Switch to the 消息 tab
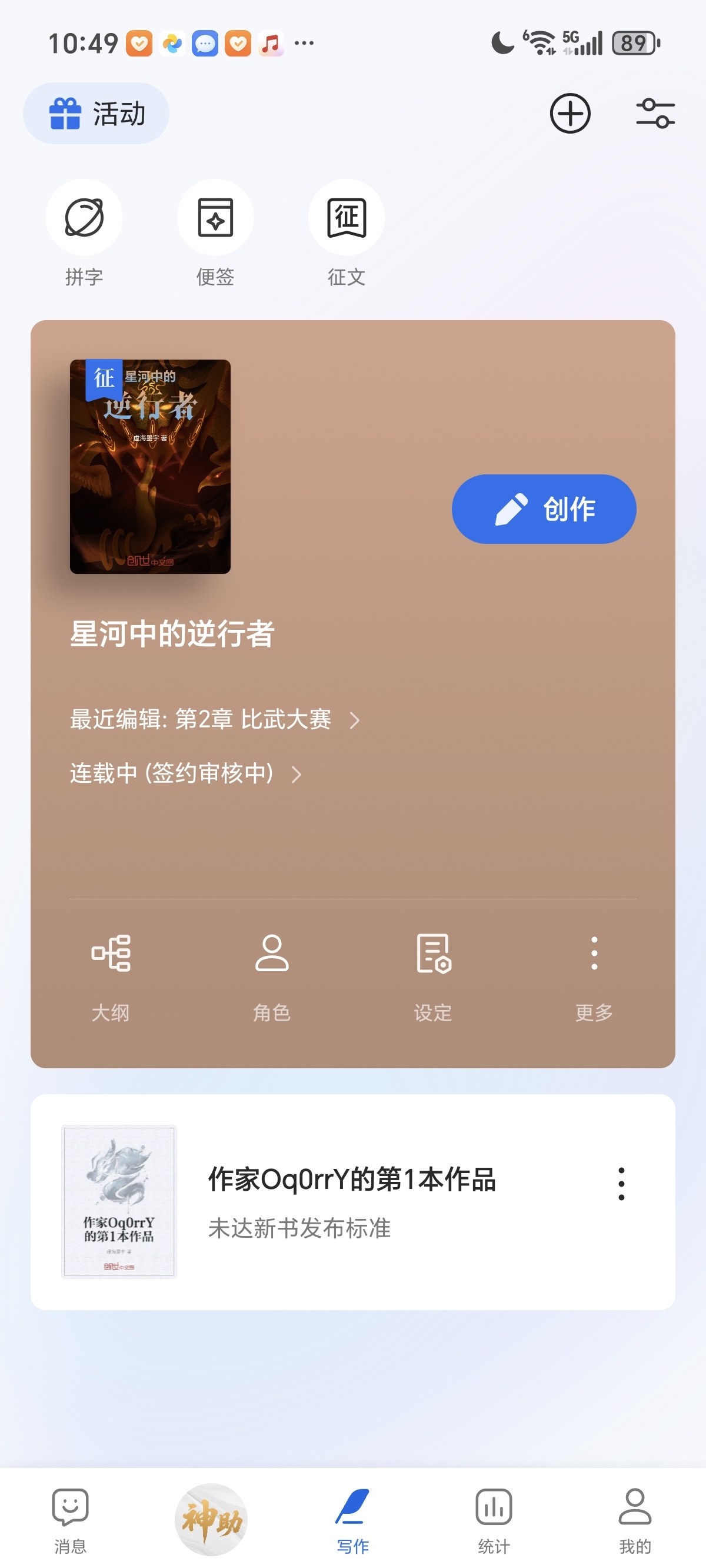Image resolution: width=706 pixels, height=1568 pixels. point(71,1520)
